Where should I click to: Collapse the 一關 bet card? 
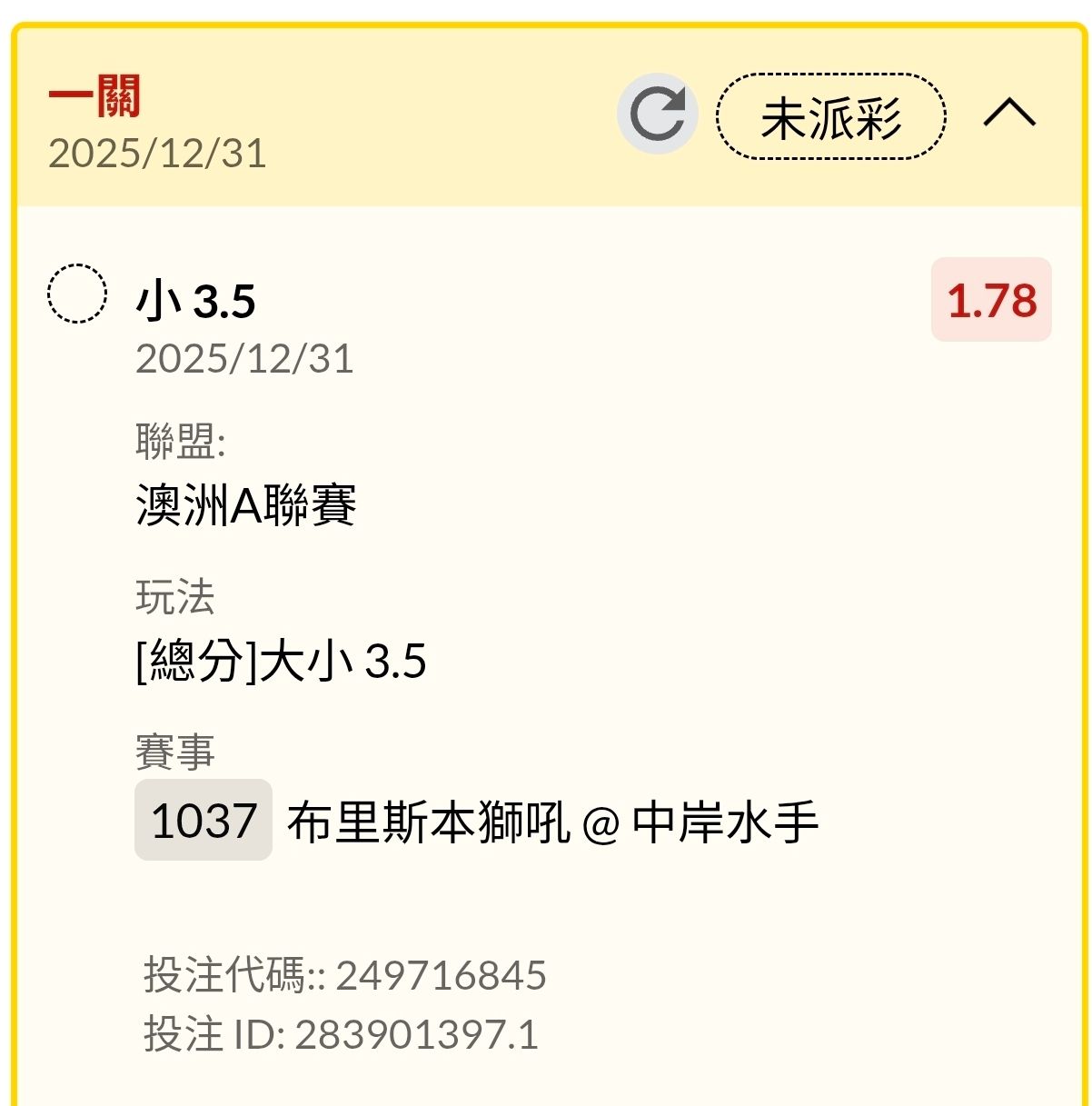(x=1009, y=114)
